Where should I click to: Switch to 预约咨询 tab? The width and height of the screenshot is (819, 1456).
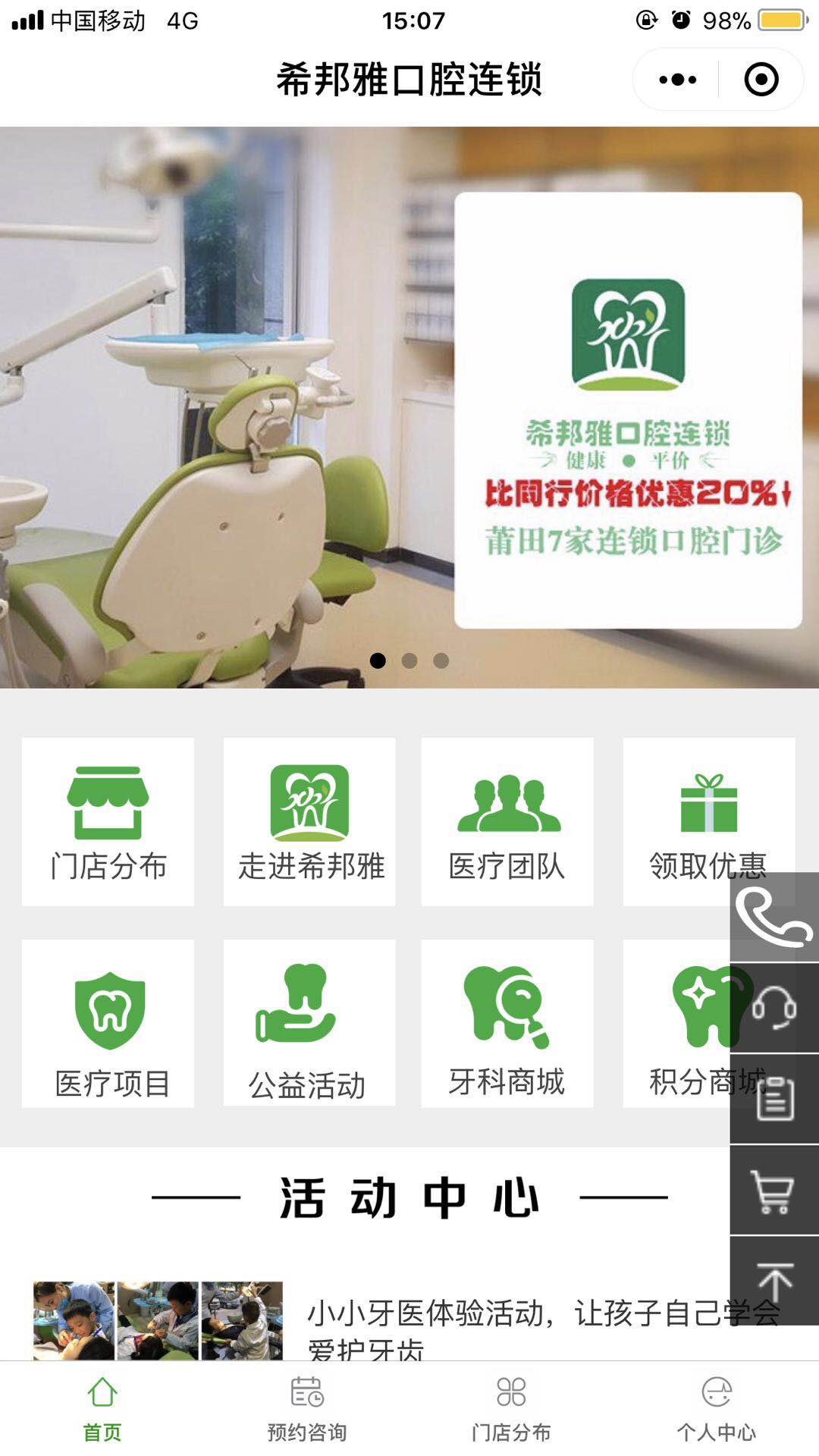click(x=307, y=1409)
